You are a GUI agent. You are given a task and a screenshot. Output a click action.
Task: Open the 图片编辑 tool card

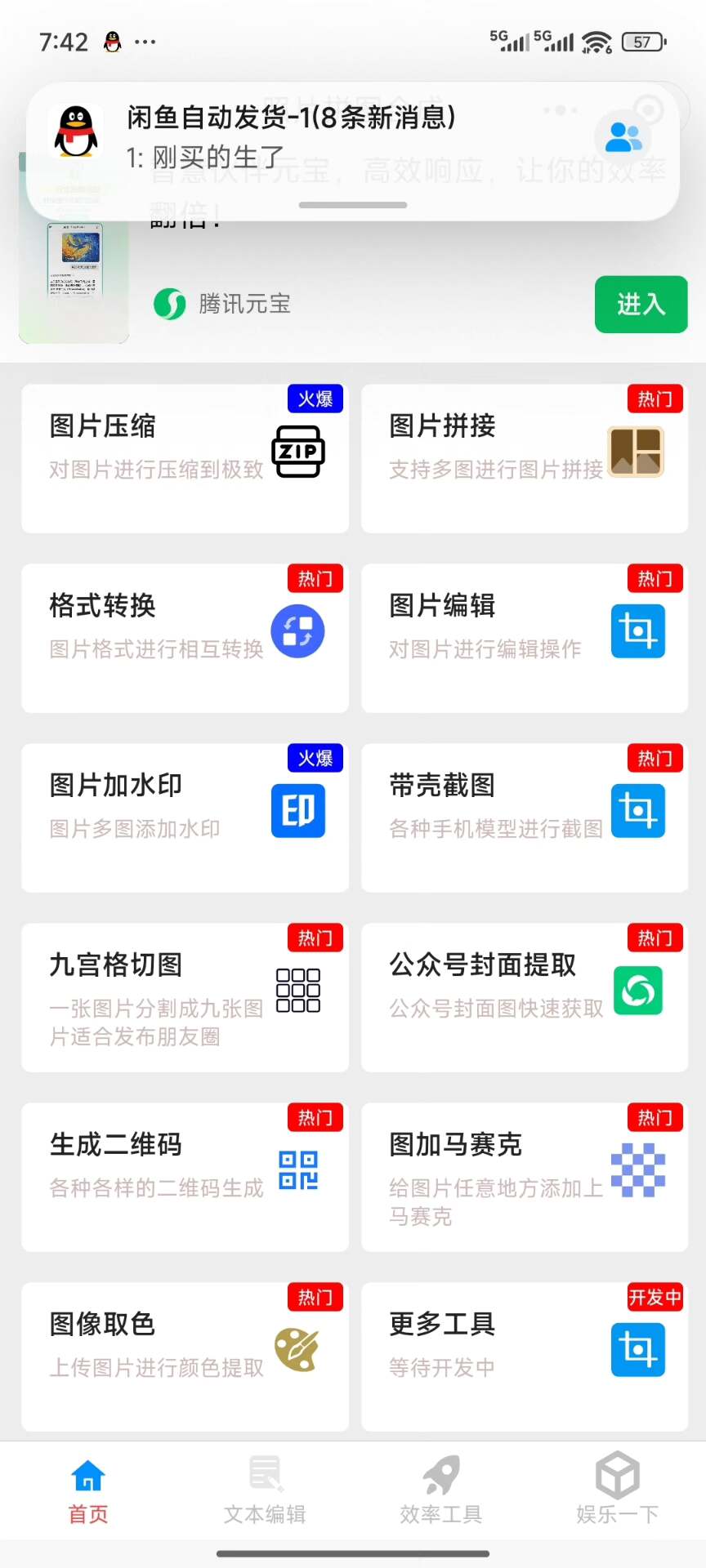point(525,638)
